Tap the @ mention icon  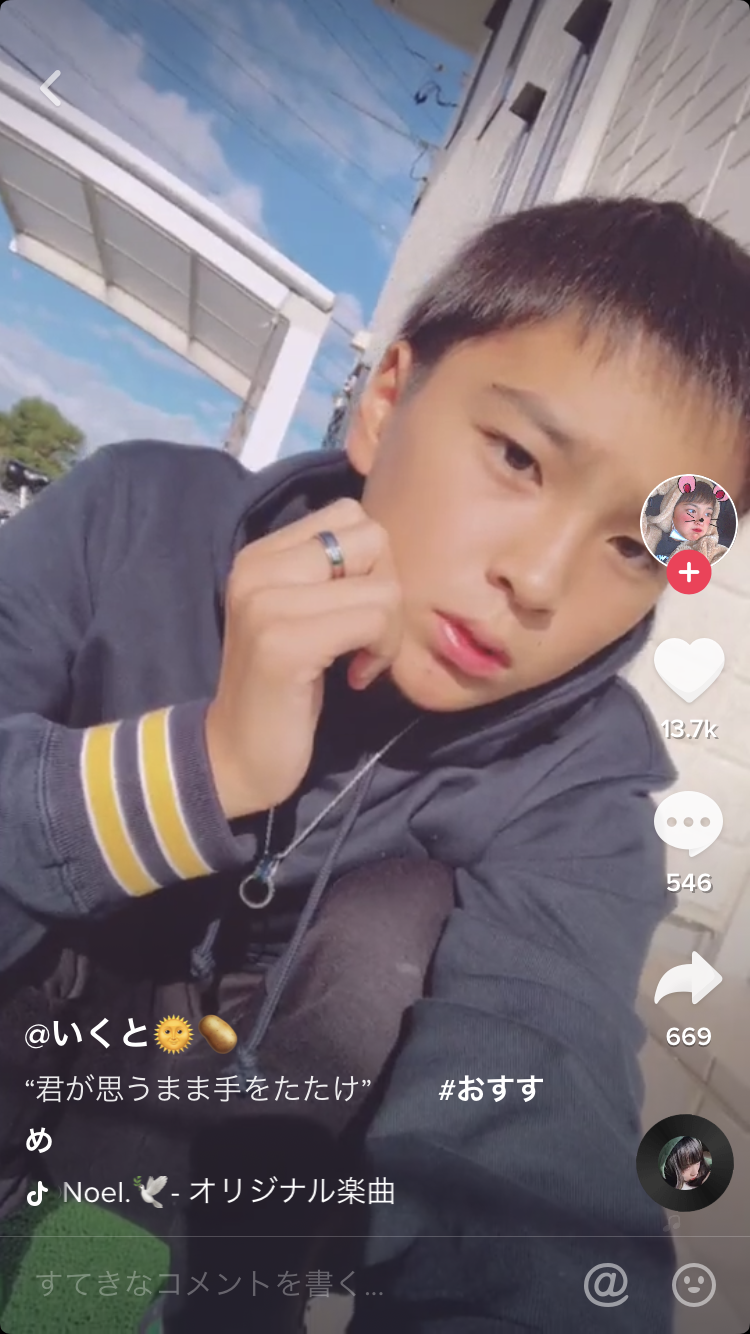tap(606, 1285)
